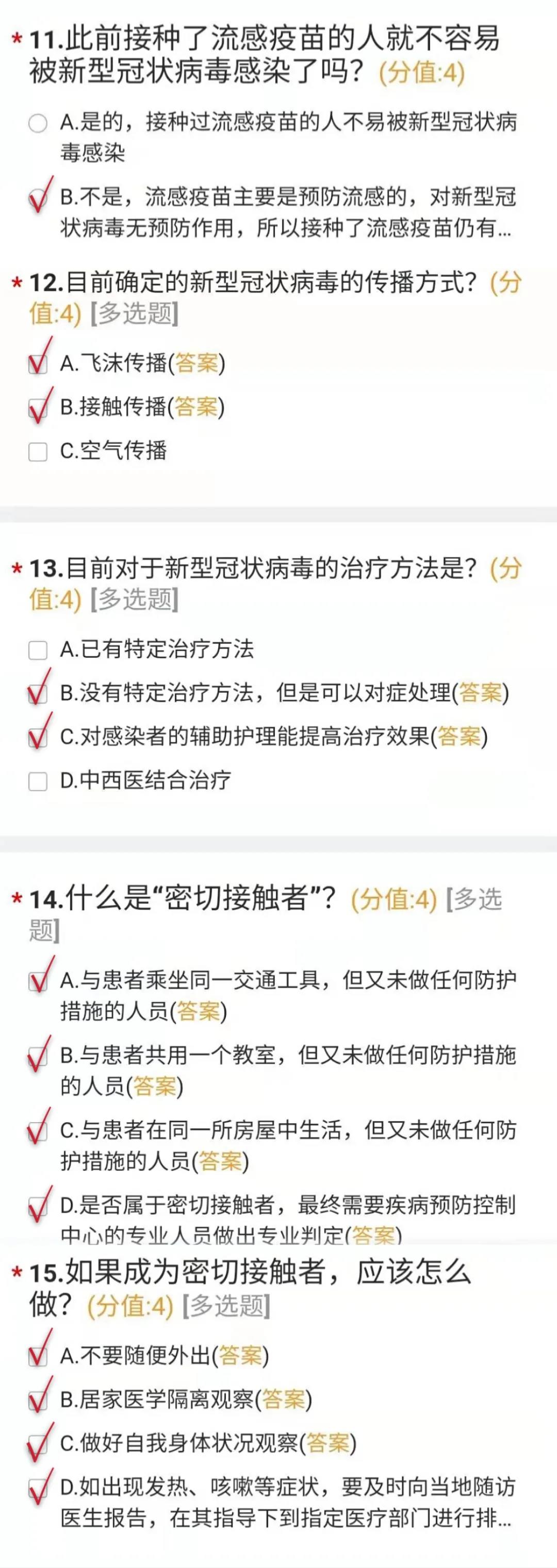Check the 中西医结合治疗 option

pos(38,781)
